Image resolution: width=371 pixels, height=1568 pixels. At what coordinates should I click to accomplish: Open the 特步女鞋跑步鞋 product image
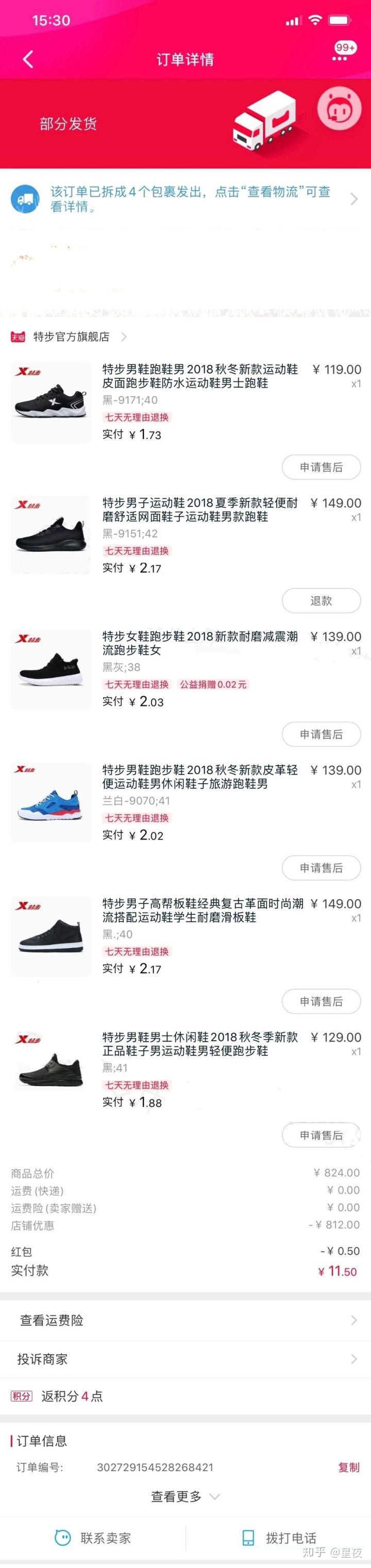51,668
